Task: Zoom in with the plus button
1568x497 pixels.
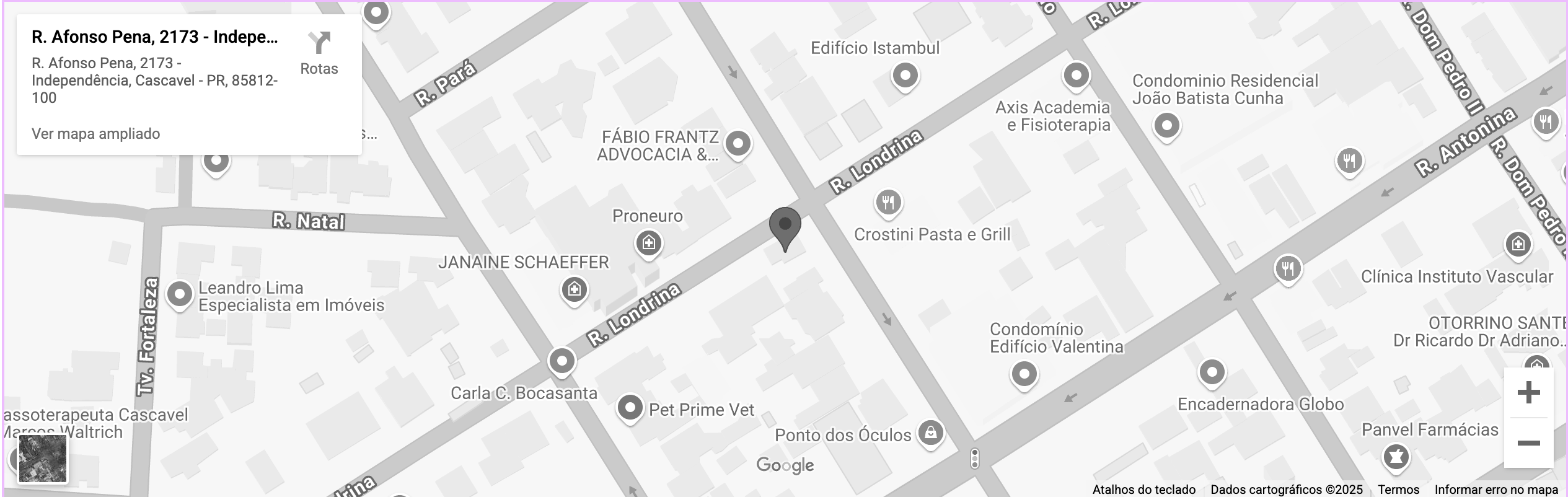Action: click(x=1528, y=393)
